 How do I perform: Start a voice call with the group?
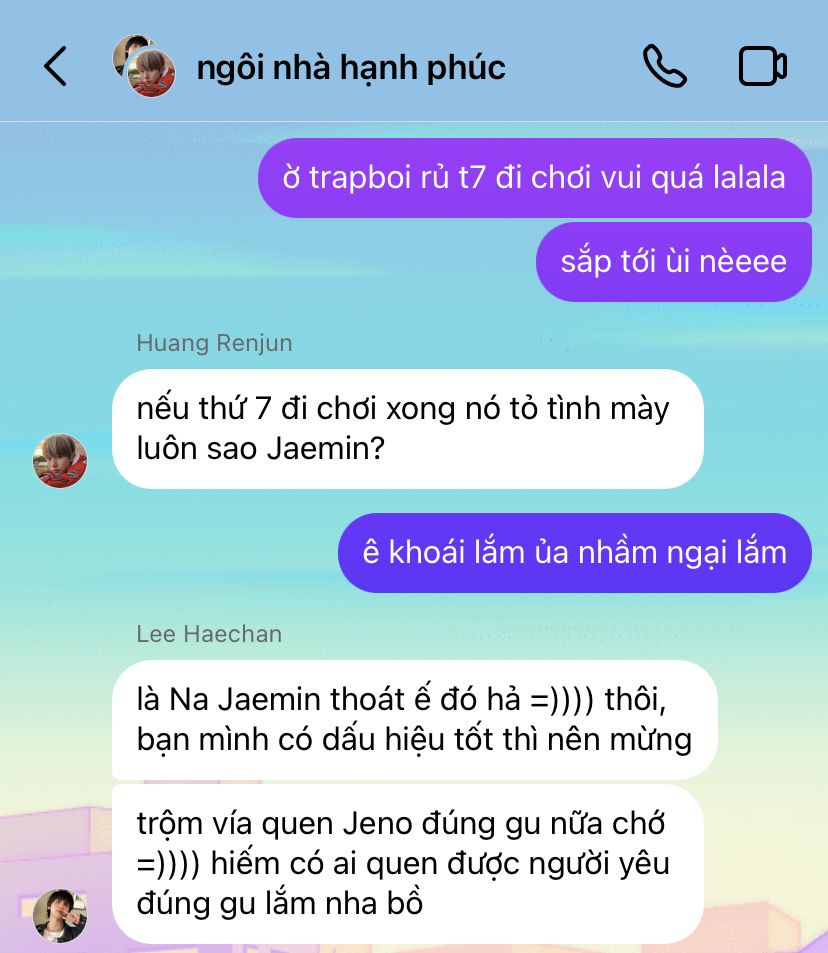point(664,67)
